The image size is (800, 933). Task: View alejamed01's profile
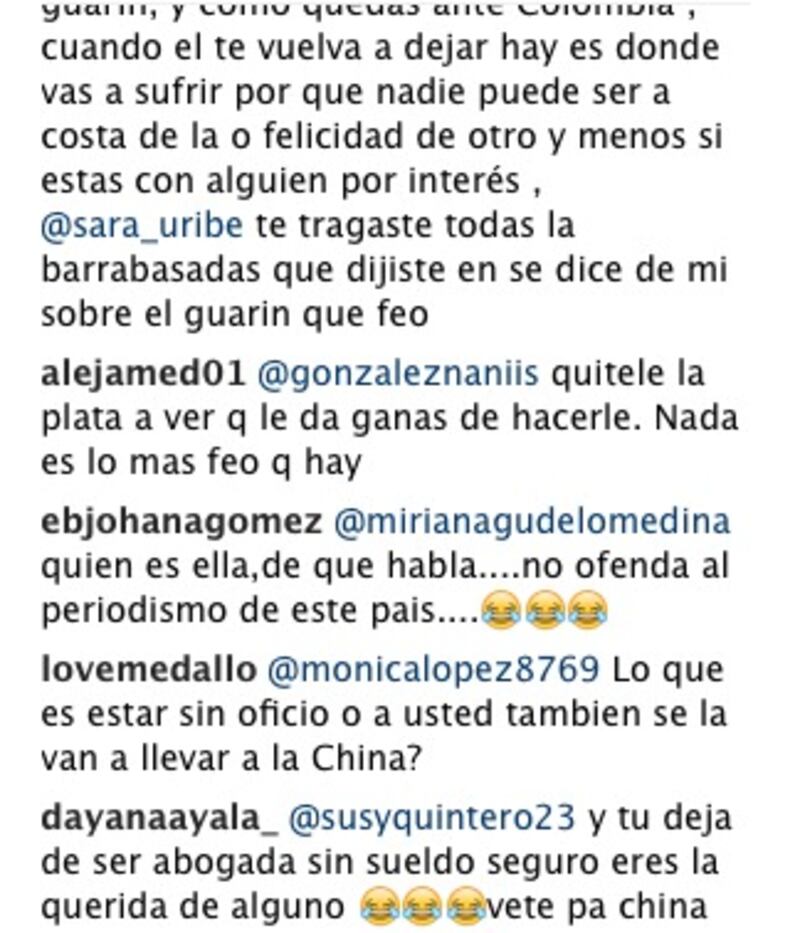tap(141, 374)
